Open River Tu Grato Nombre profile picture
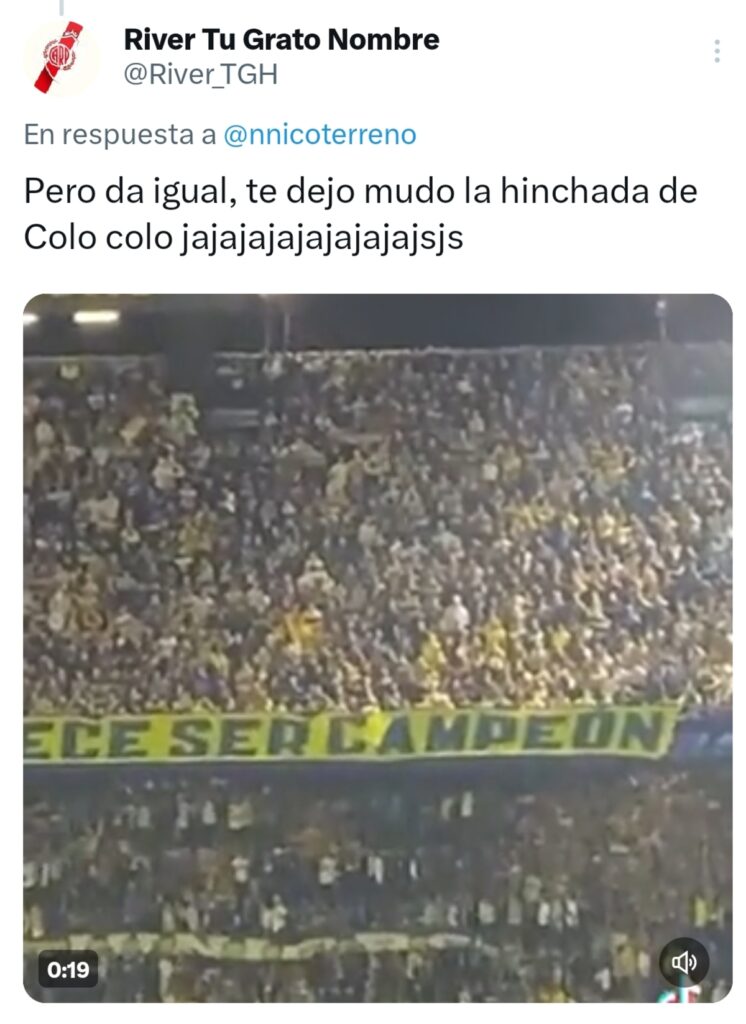This screenshot has width=746, height=1024. click(60, 57)
